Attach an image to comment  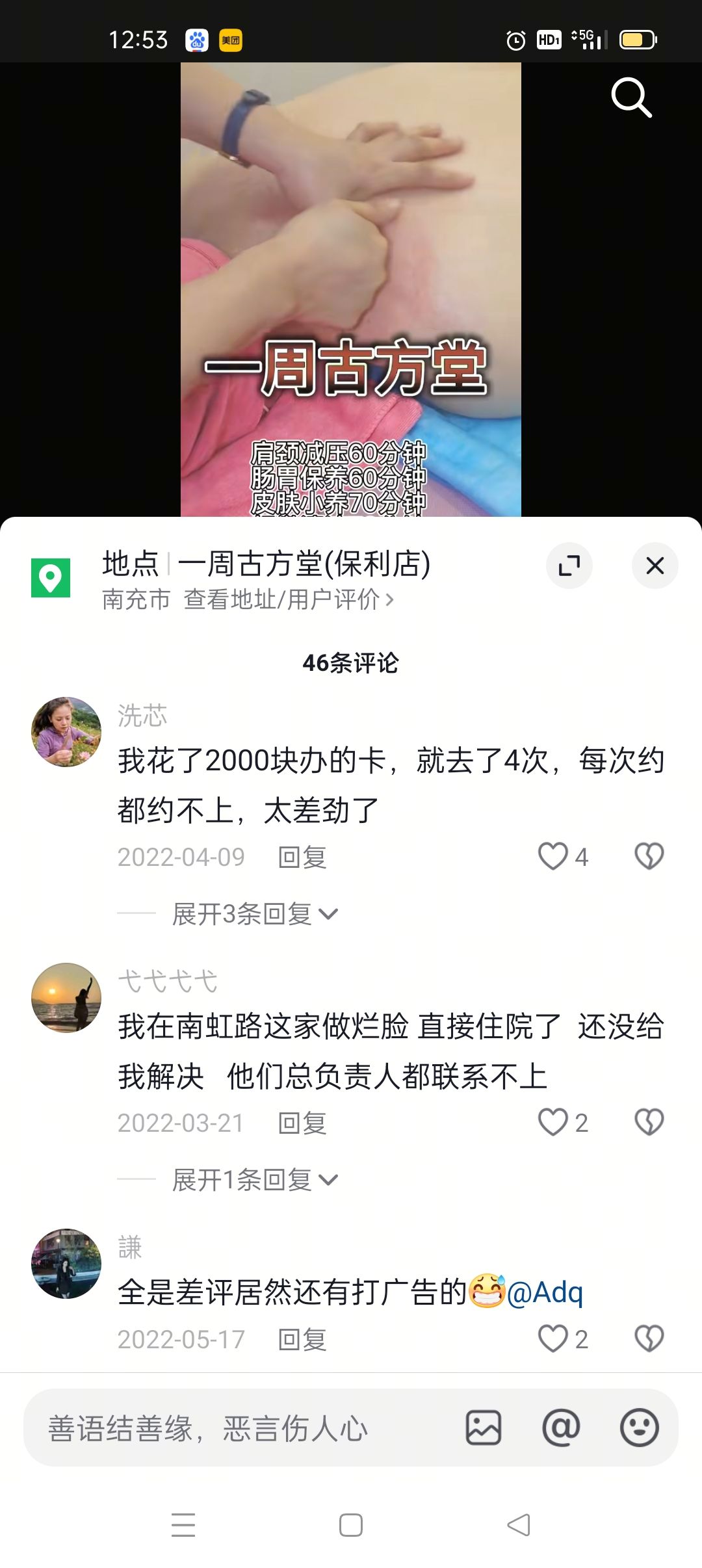tap(484, 1428)
